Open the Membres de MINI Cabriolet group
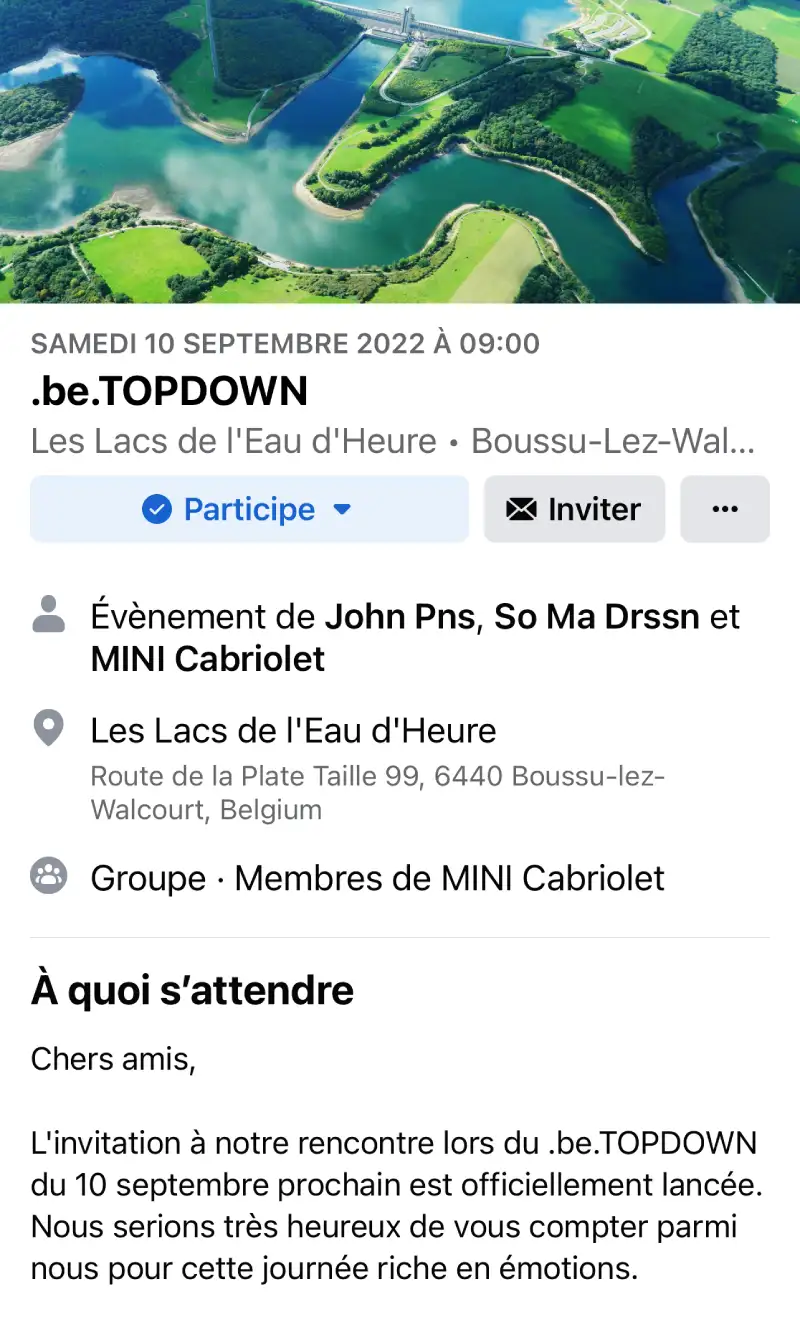Screen dimensions: 800x1322 click(x=449, y=878)
